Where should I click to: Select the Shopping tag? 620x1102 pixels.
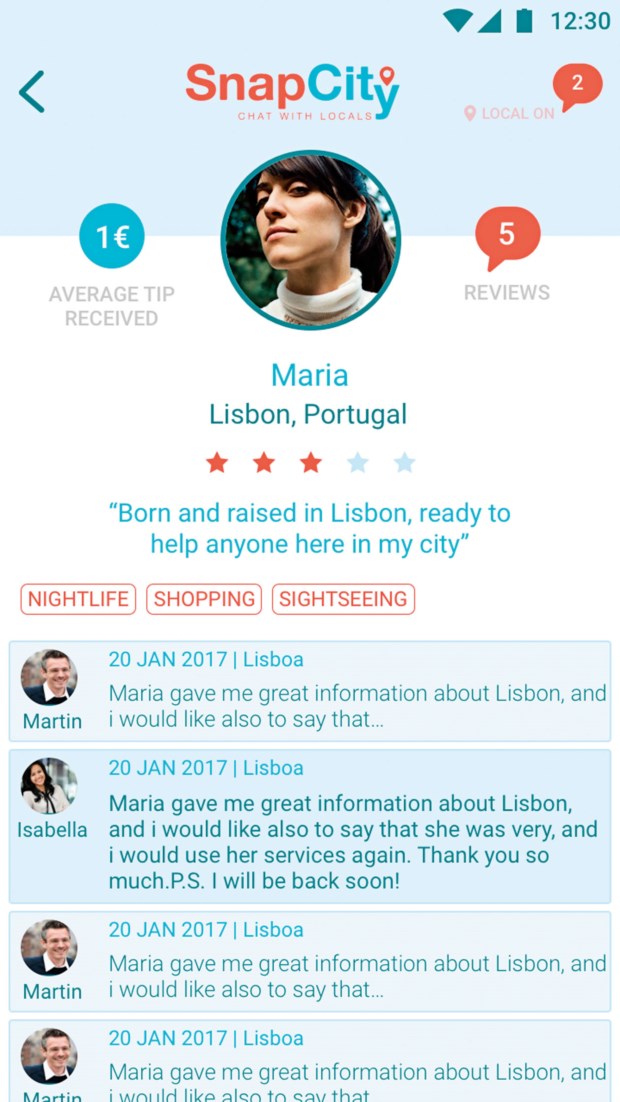coord(204,599)
